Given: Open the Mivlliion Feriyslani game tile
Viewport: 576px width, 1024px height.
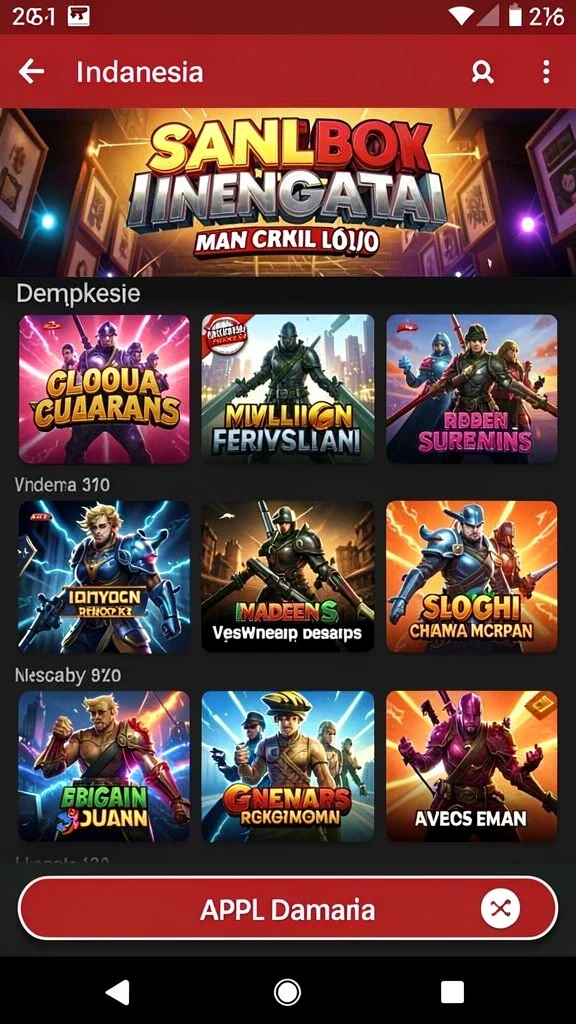Looking at the screenshot, I should click(288, 389).
